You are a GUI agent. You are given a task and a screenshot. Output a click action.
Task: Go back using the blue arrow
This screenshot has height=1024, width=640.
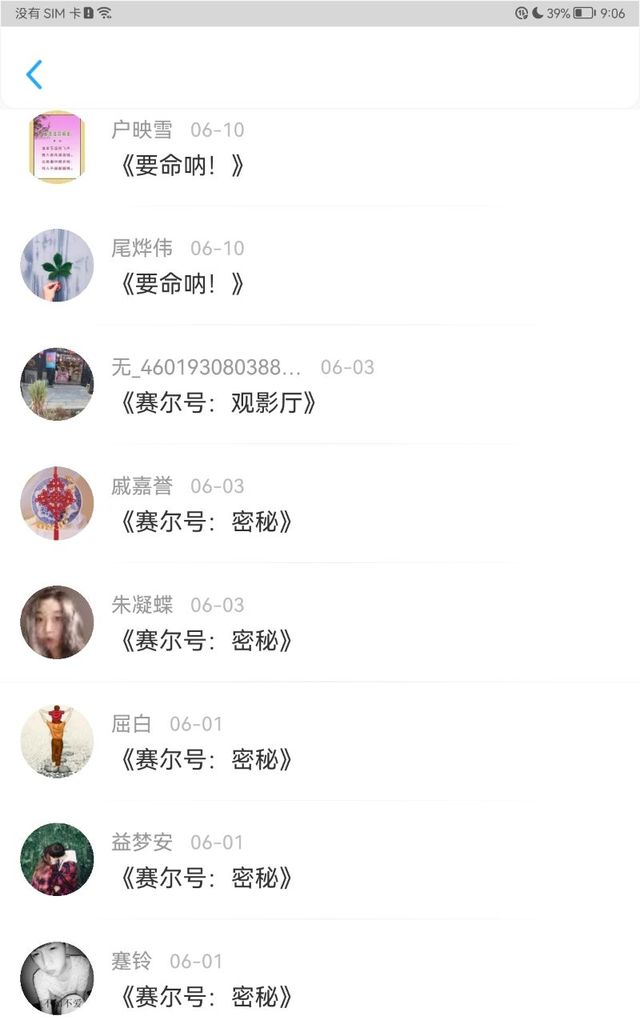click(x=34, y=74)
